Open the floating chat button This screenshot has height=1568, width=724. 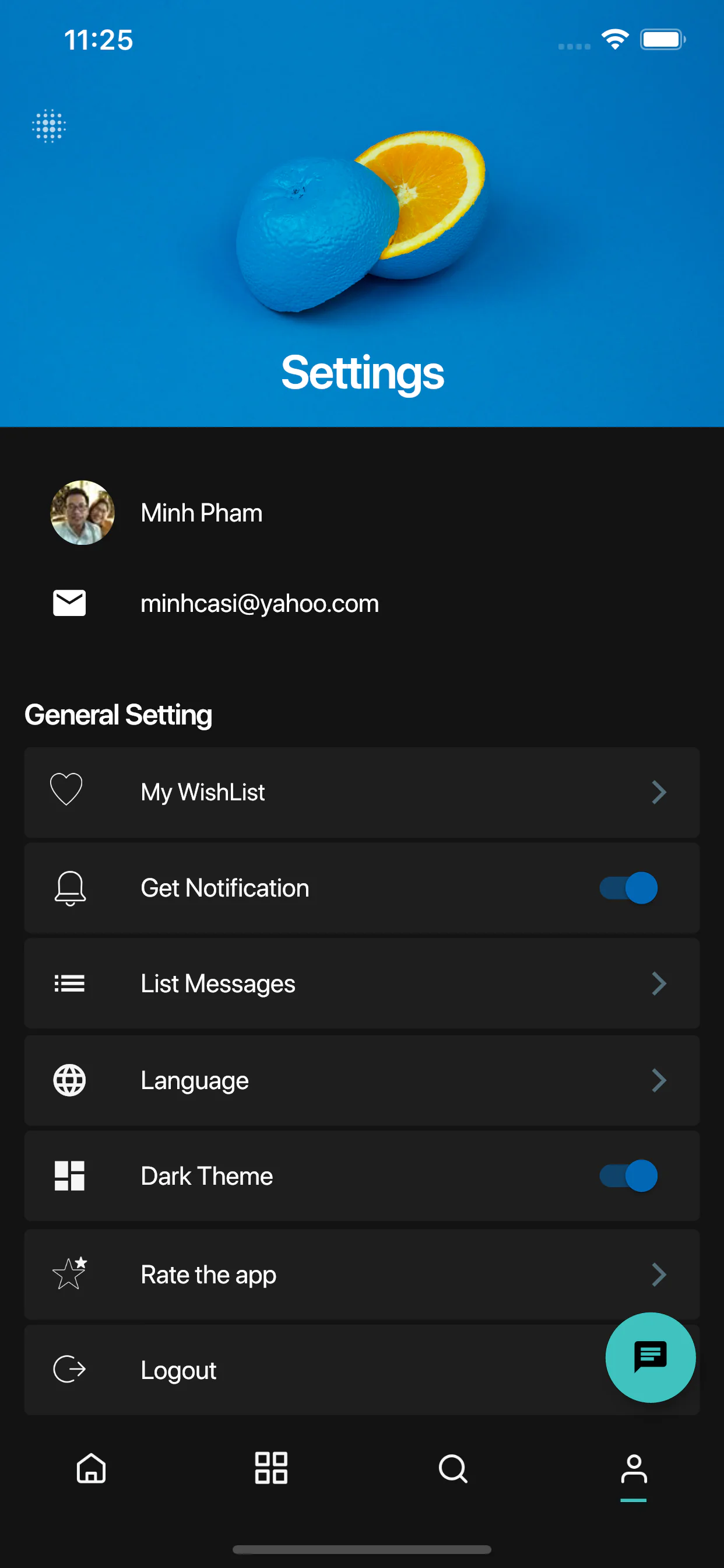650,1357
